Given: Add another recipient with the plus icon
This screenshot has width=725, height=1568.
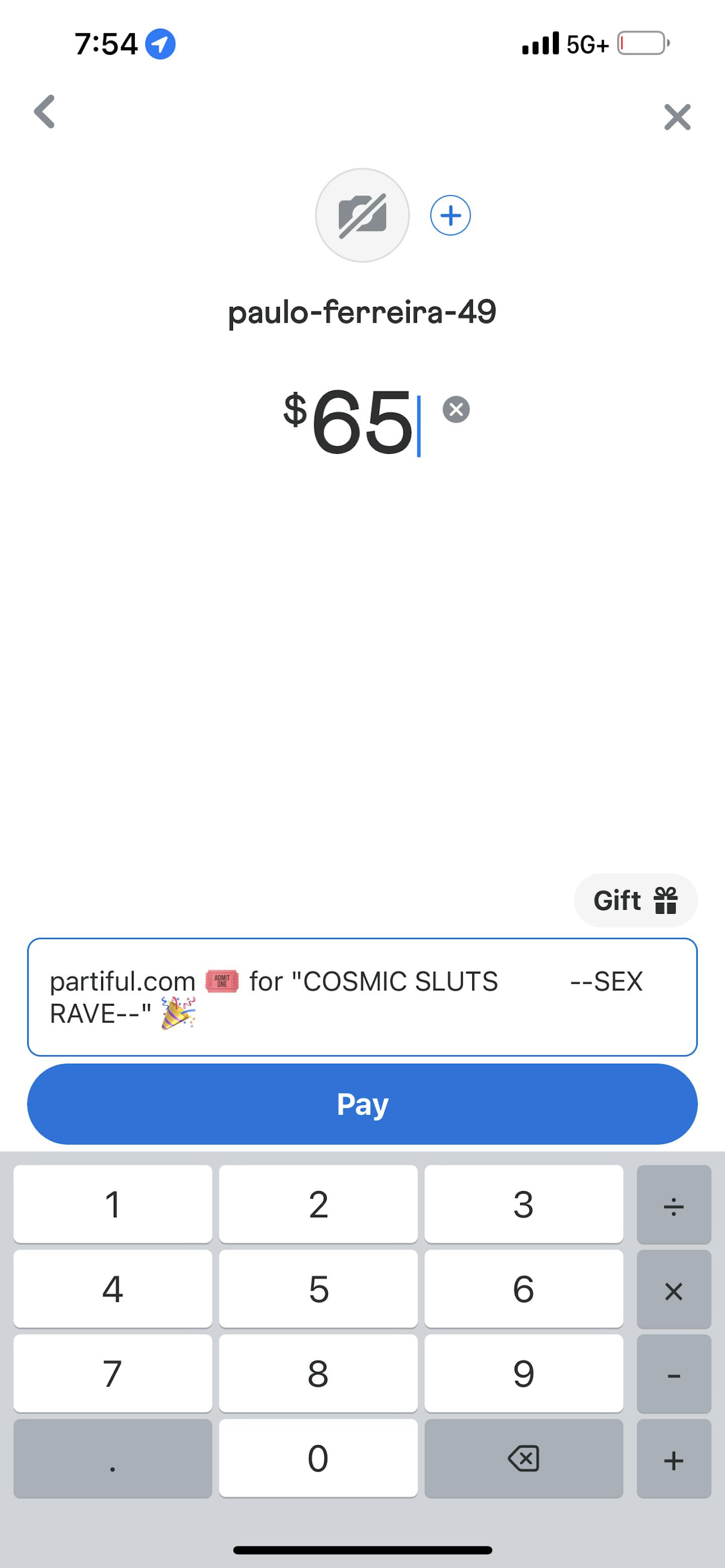Looking at the screenshot, I should point(450,215).
